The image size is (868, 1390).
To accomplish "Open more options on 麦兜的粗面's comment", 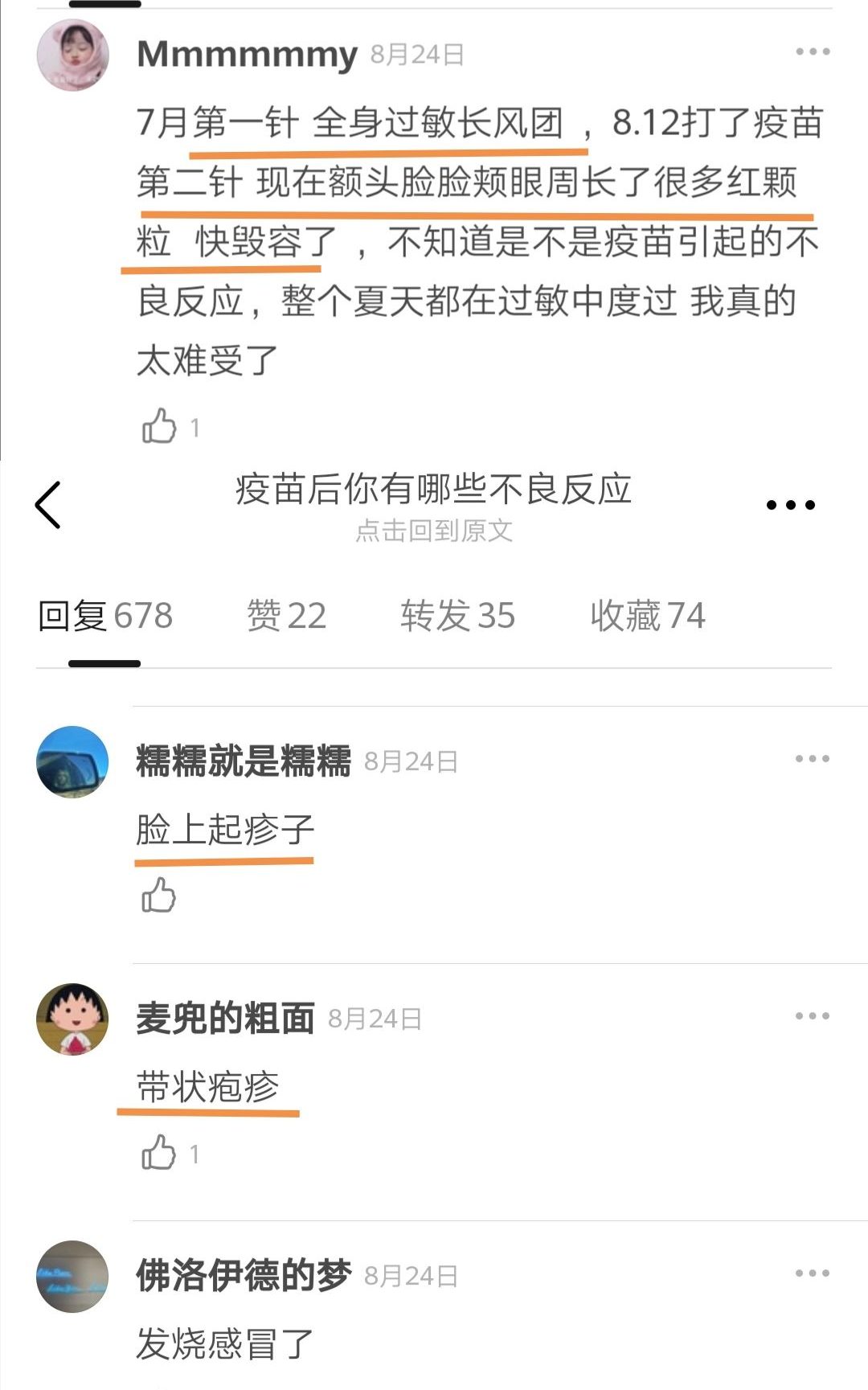I will (x=812, y=1016).
